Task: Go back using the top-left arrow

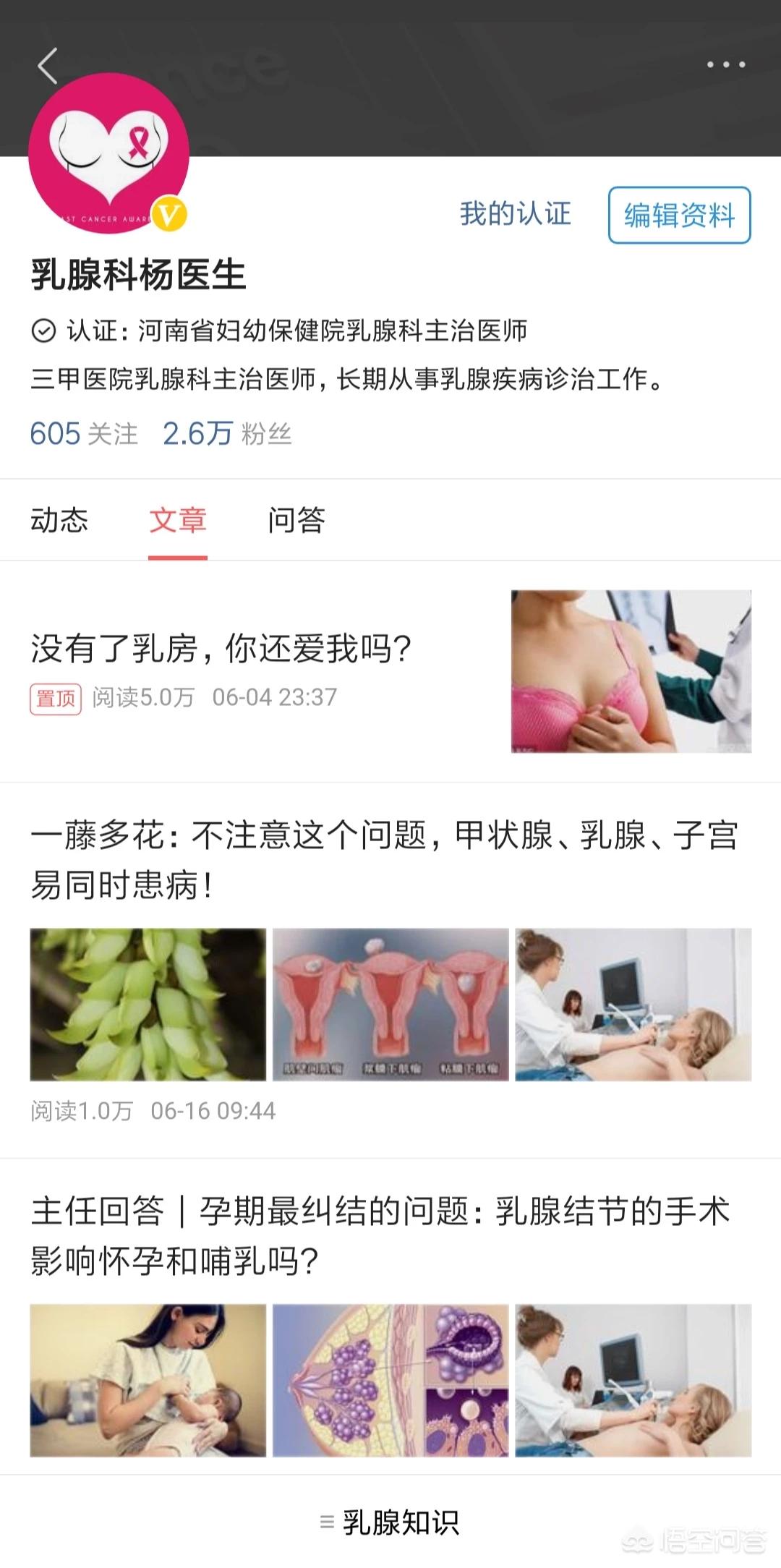Action: tap(48, 66)
